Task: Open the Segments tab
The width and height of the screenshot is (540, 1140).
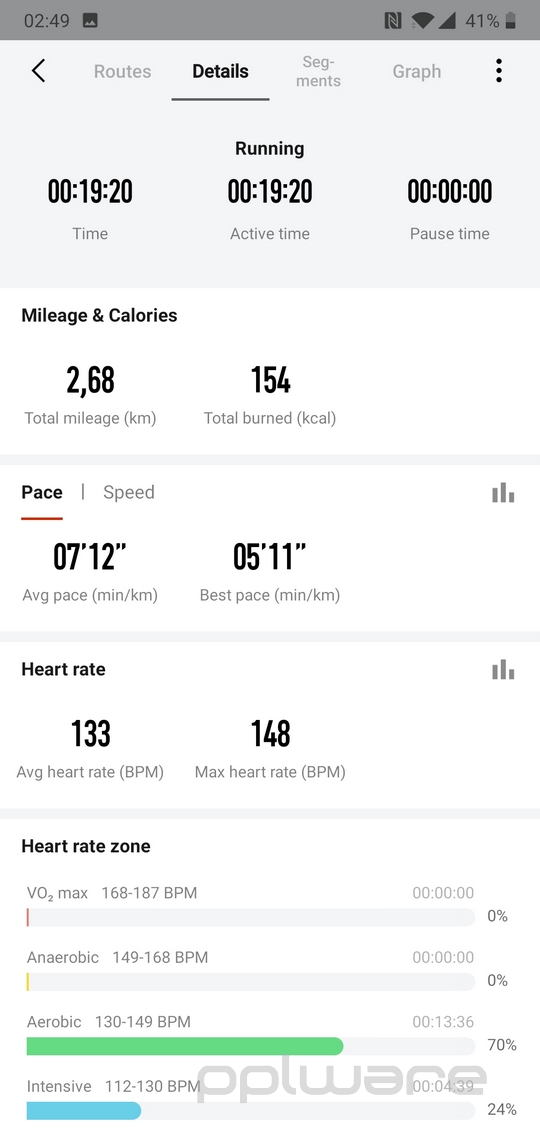Action: pos(318,71)
